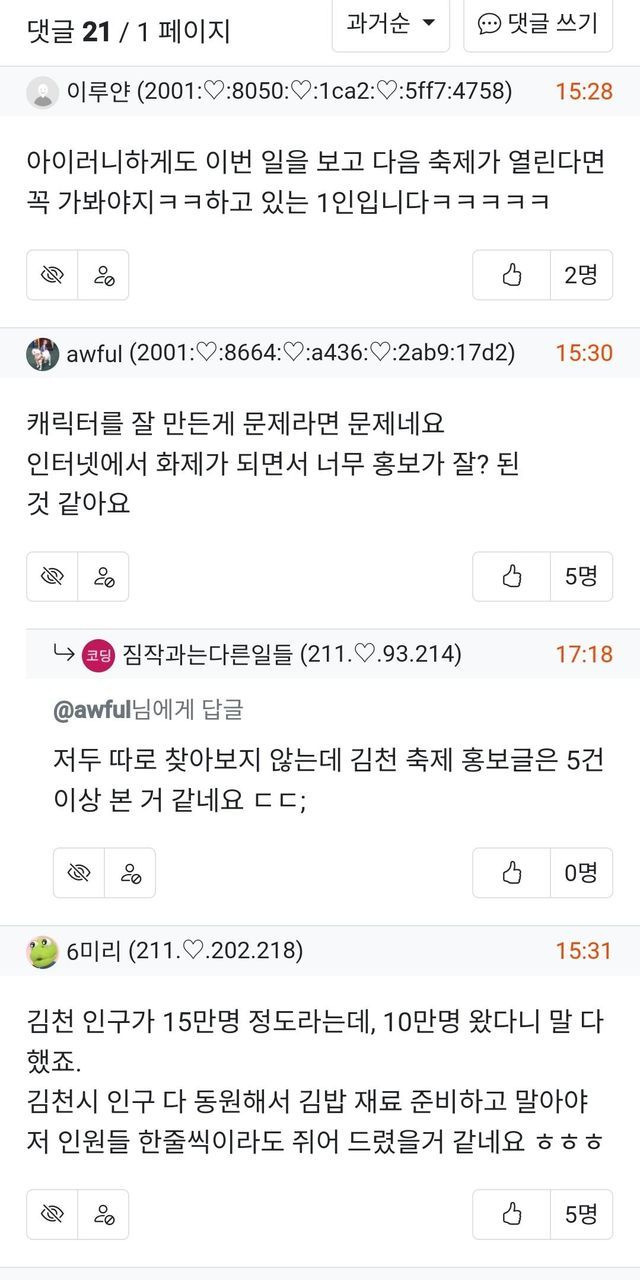Block user 6미리 via the person icon
The width and height of the screenshot is (640, 1280).
[x=103, y=1214]
